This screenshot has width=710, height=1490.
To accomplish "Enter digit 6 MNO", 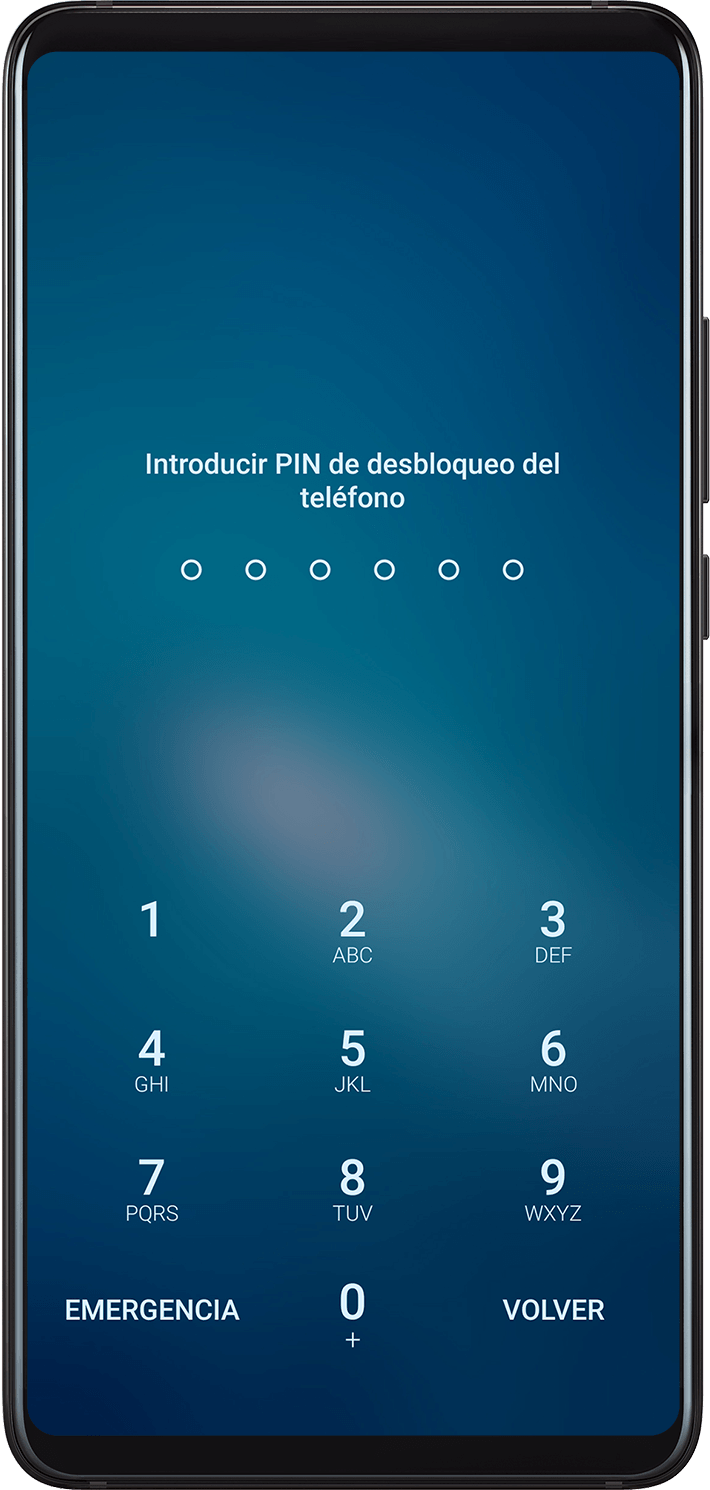I will point(553,1061).
